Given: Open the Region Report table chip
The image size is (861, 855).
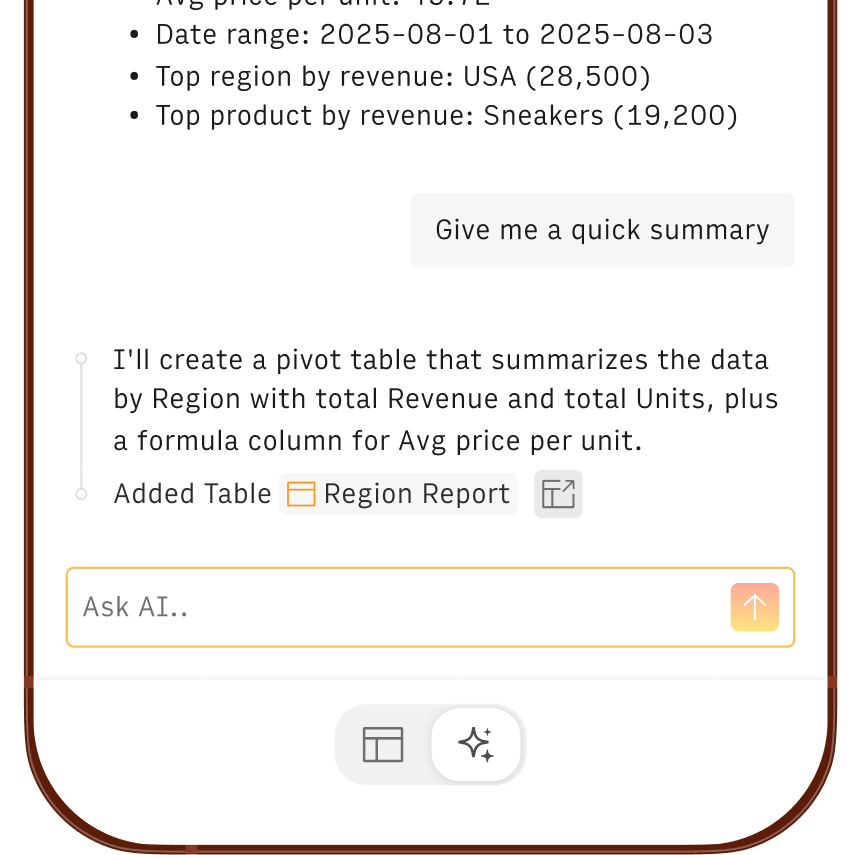Looking at the screenshot, I should point(399,494).
